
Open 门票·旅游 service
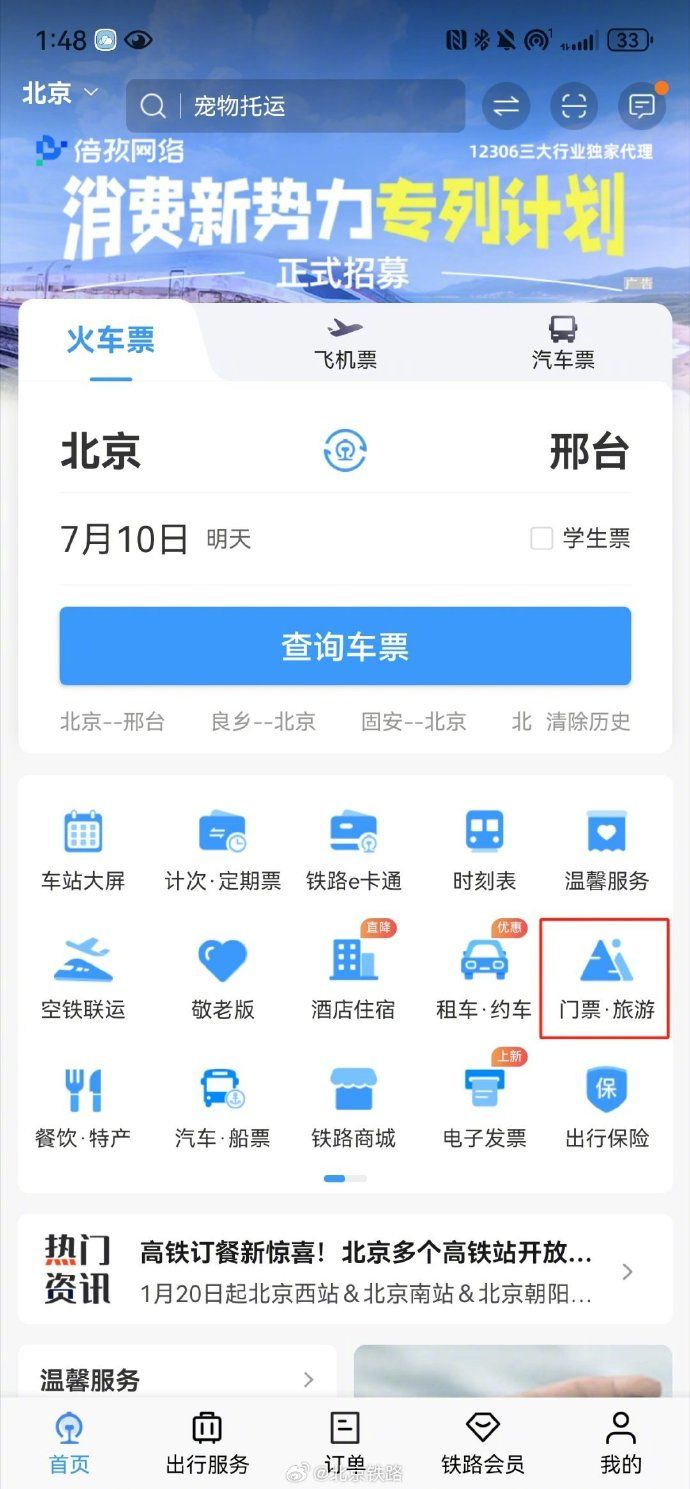[x=606, y=979]
